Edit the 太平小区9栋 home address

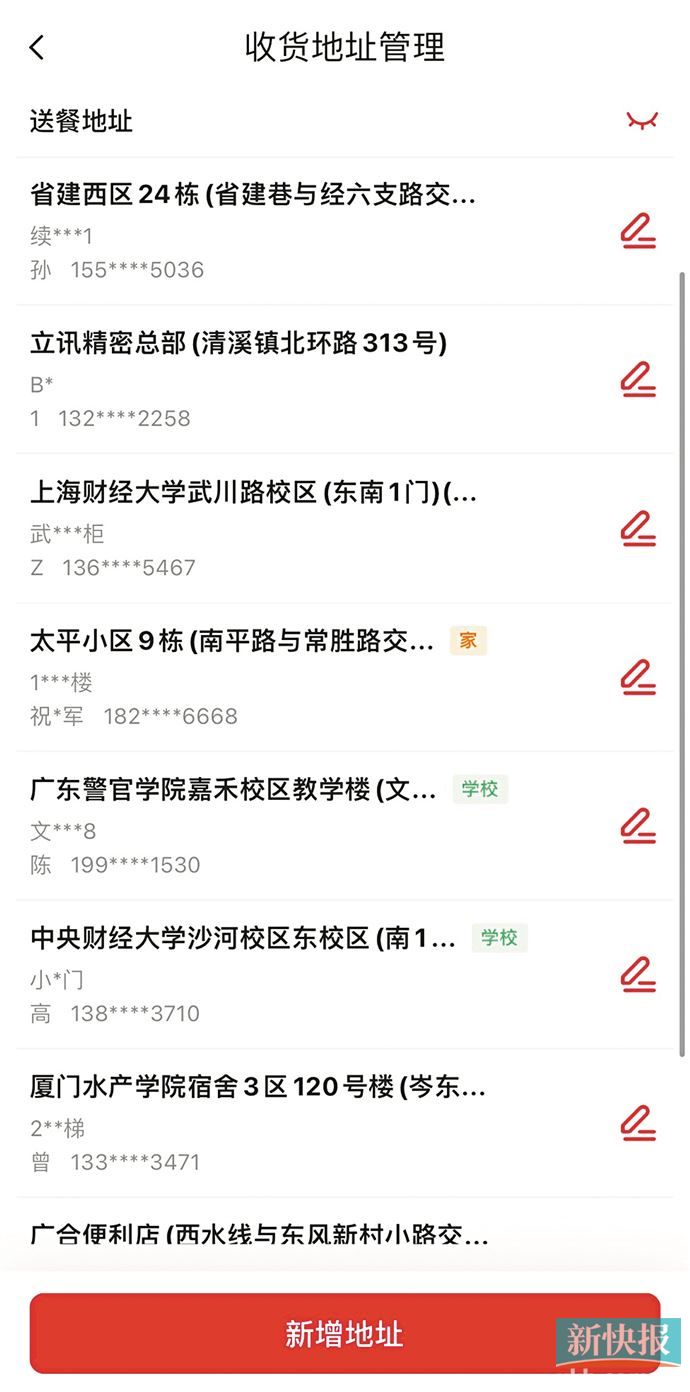(638, 678)
